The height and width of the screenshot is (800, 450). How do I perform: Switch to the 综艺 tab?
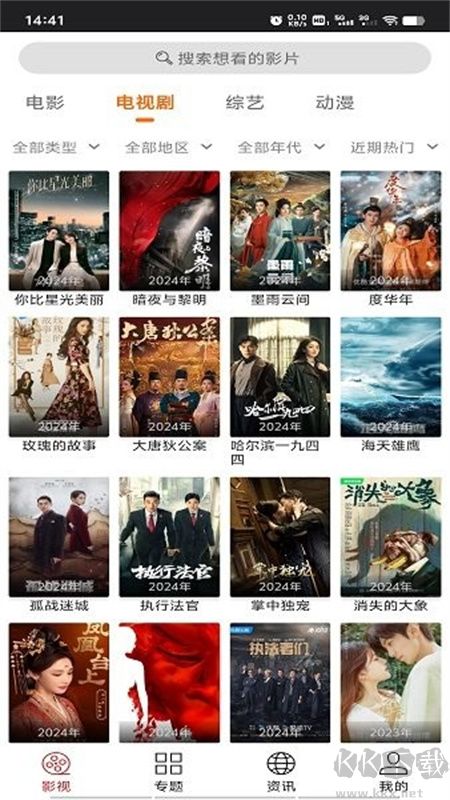(x=245, y=103)
